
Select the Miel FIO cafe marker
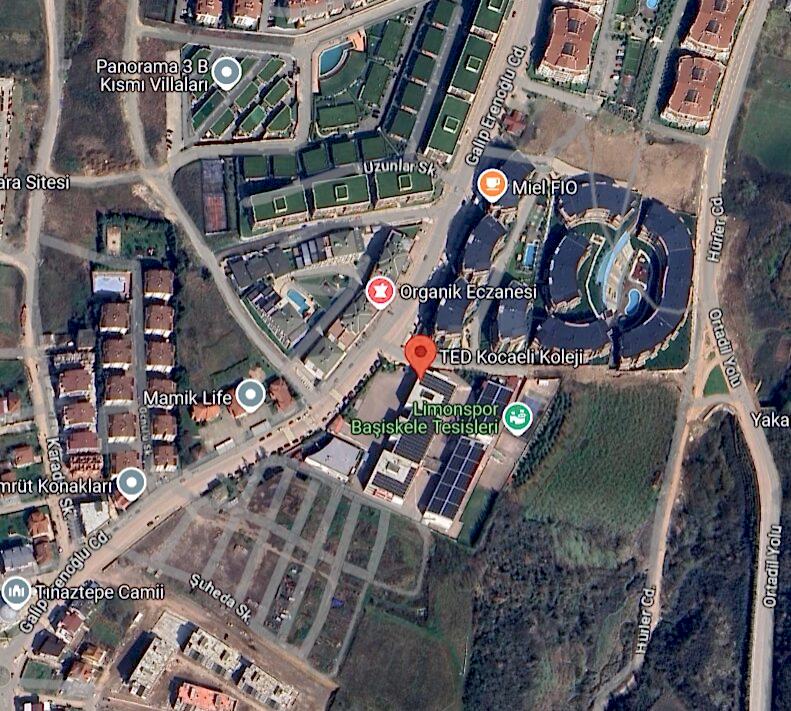(x=491, y=184)
